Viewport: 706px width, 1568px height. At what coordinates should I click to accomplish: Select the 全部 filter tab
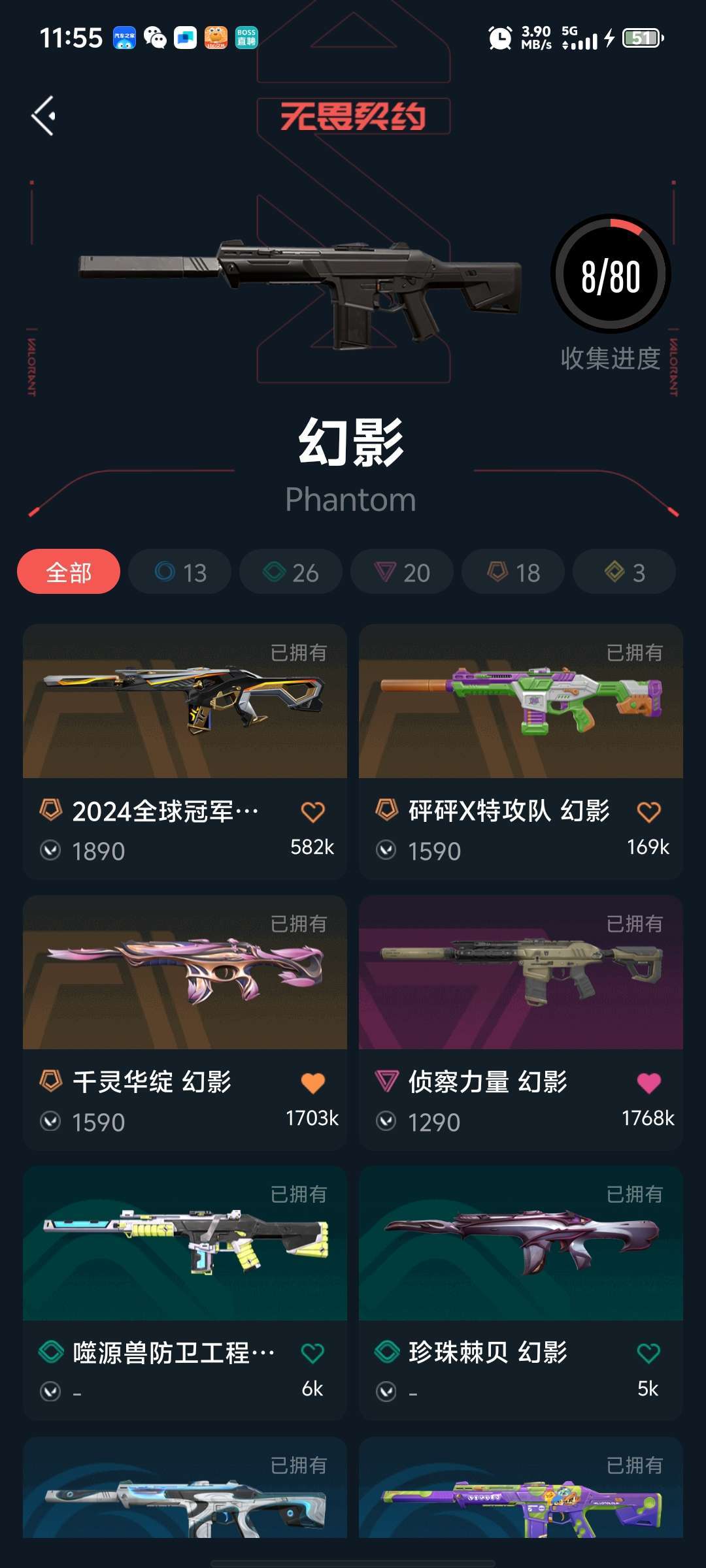point(67,571)
